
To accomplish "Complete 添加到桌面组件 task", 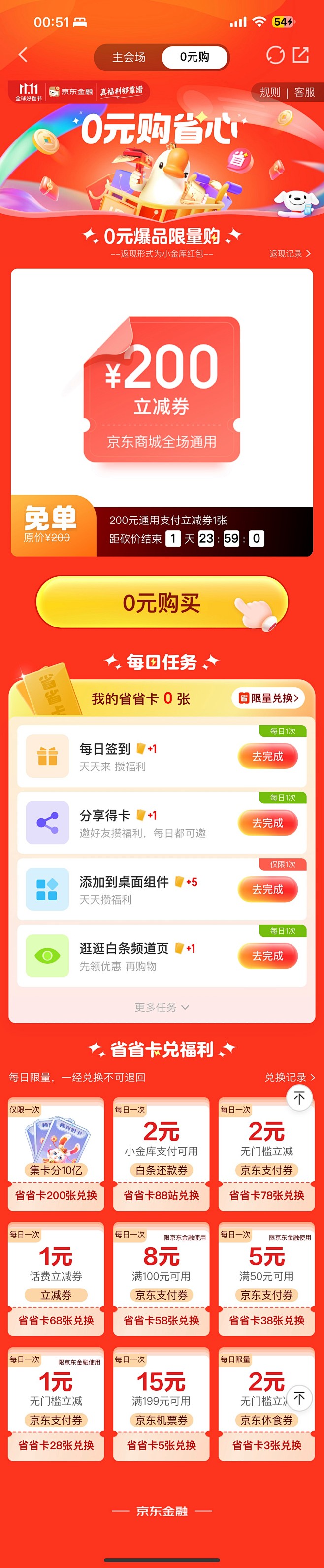I will (267, 889).
